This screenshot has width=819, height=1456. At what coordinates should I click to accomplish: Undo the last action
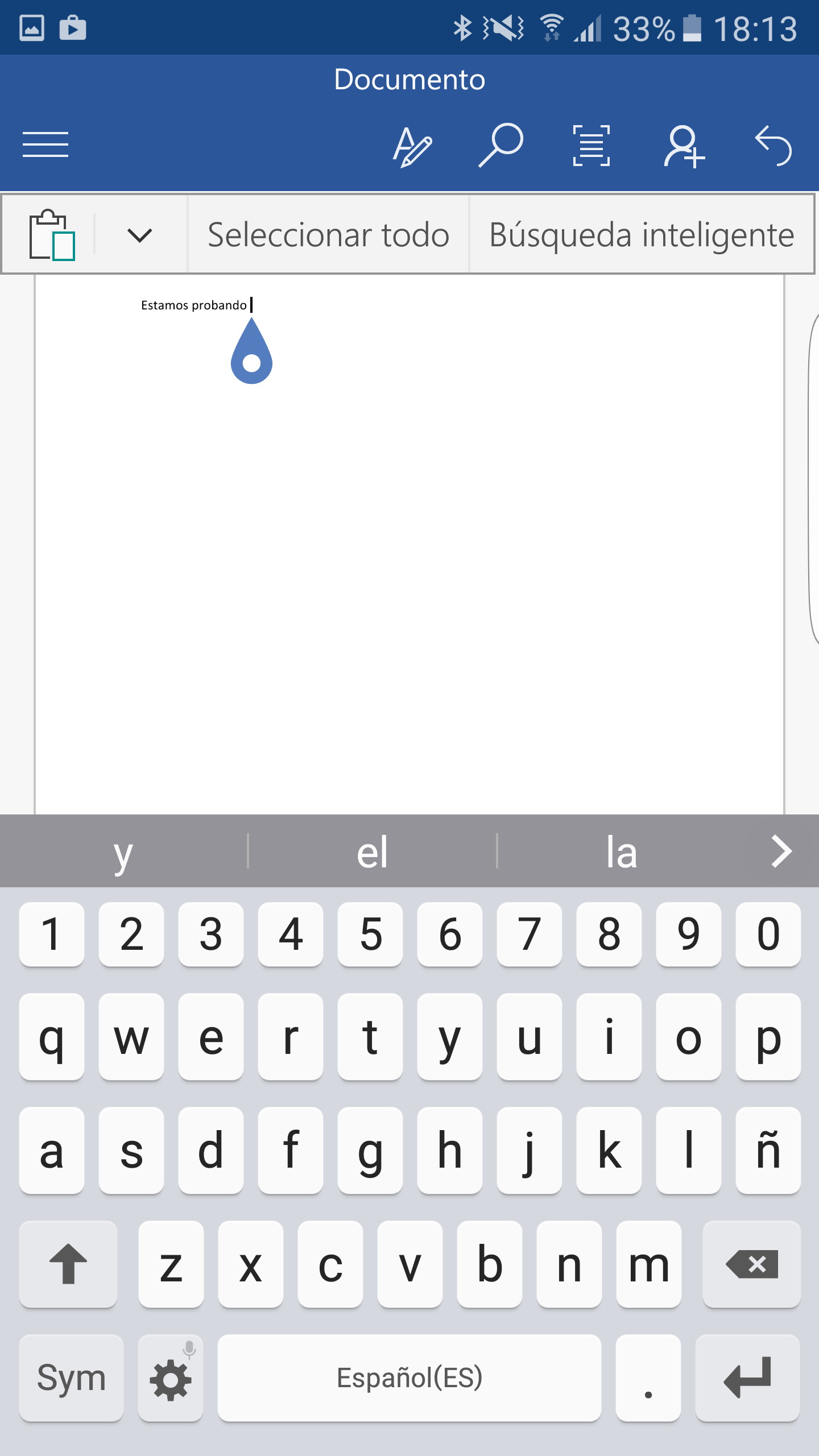click(773, 146)
